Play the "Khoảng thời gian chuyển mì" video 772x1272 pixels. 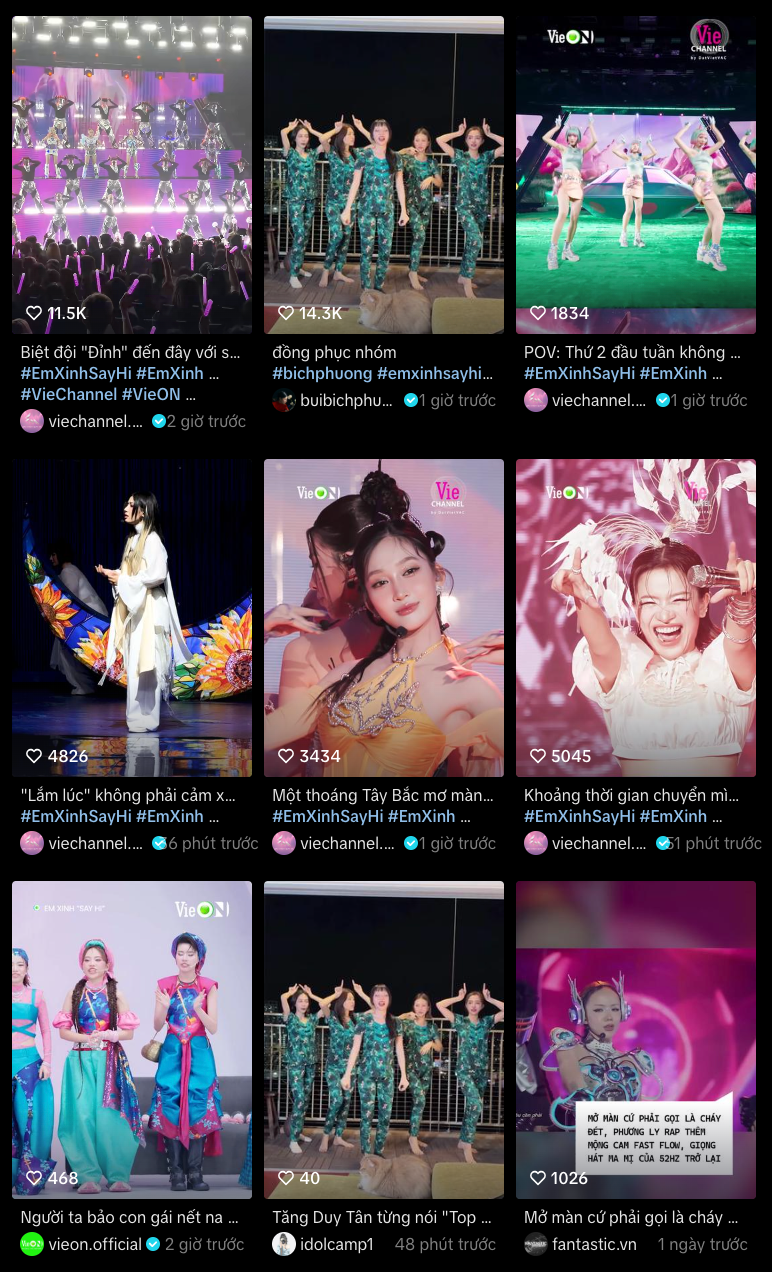[x=635, y=618]
